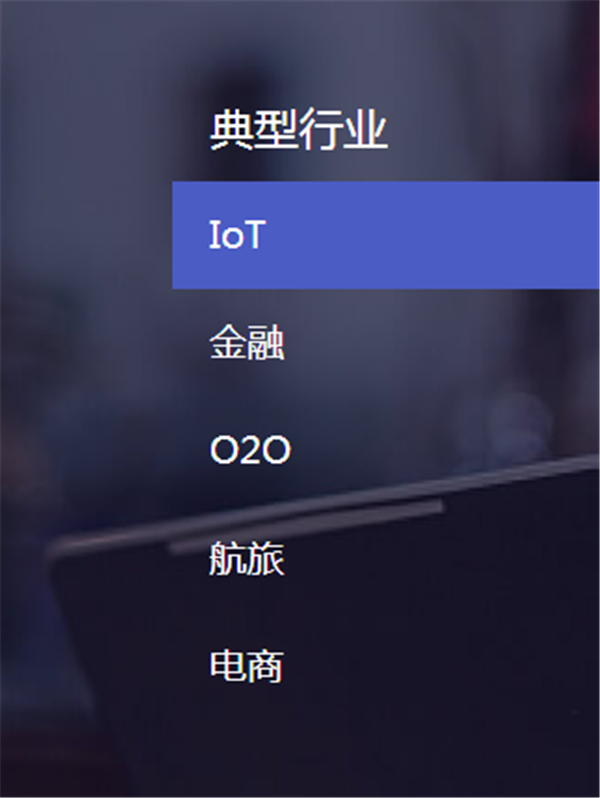Open the O2O industry tab
The height and width of the screenshot is (798, 600).
point(250,452)
